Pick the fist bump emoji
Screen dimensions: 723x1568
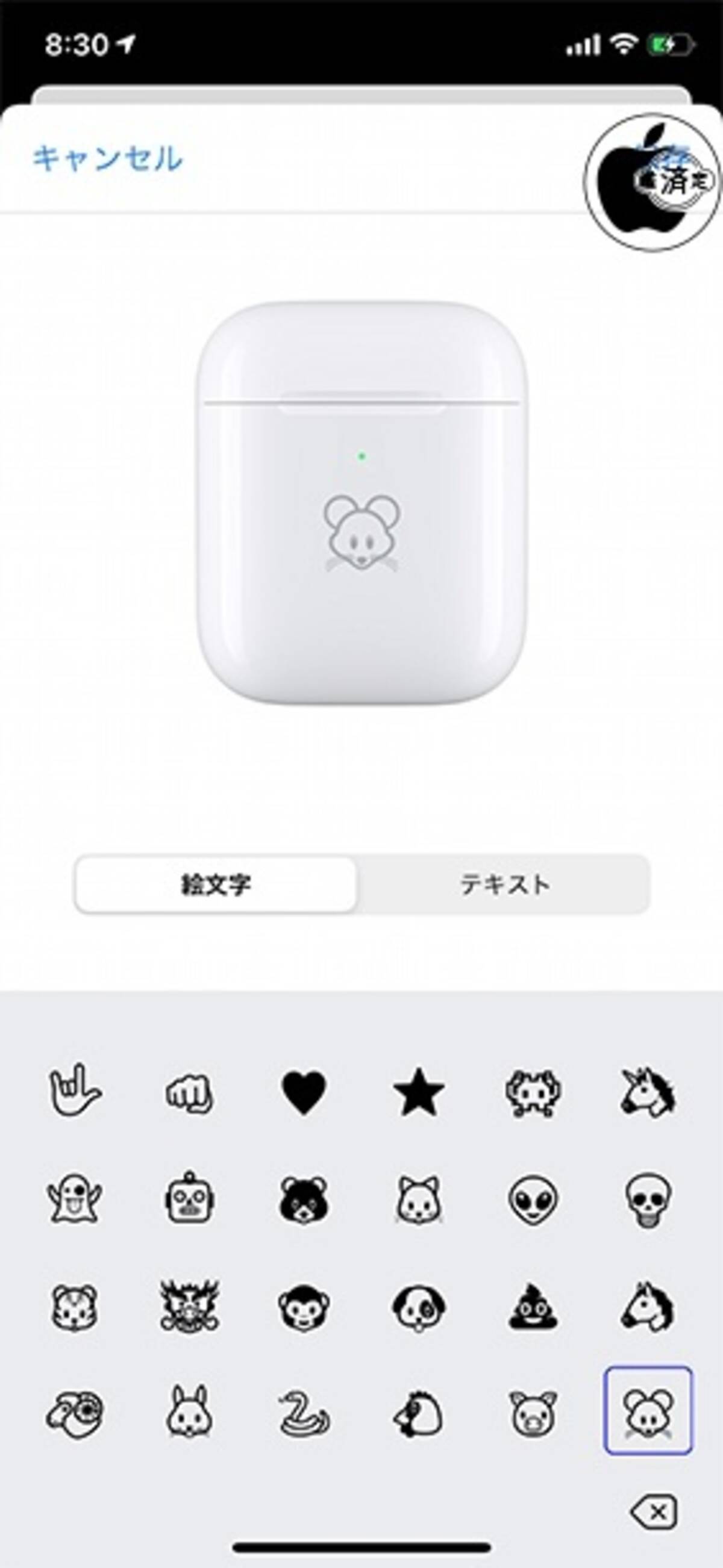click(x=189, y=1094)
